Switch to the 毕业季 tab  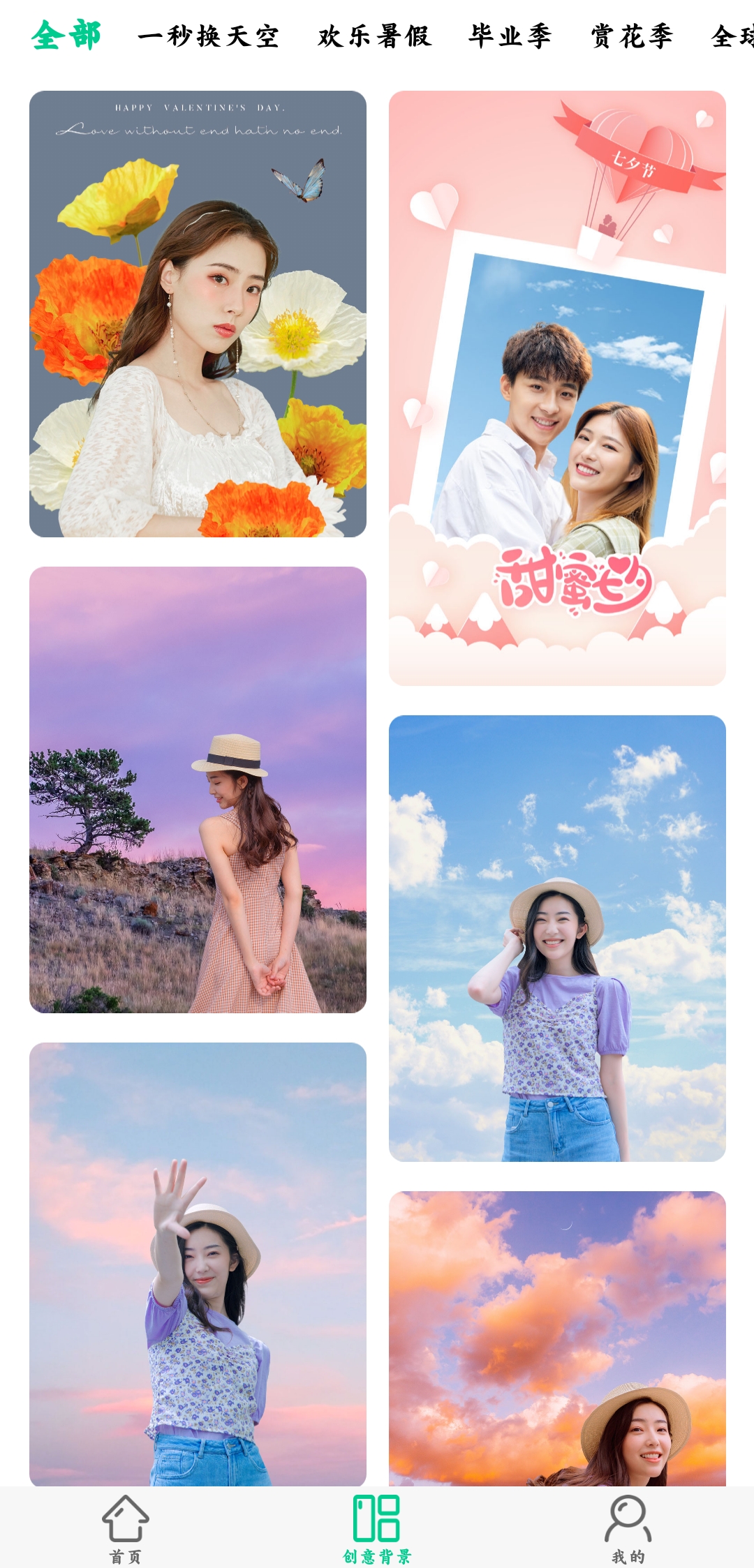(x=510, y=36)
